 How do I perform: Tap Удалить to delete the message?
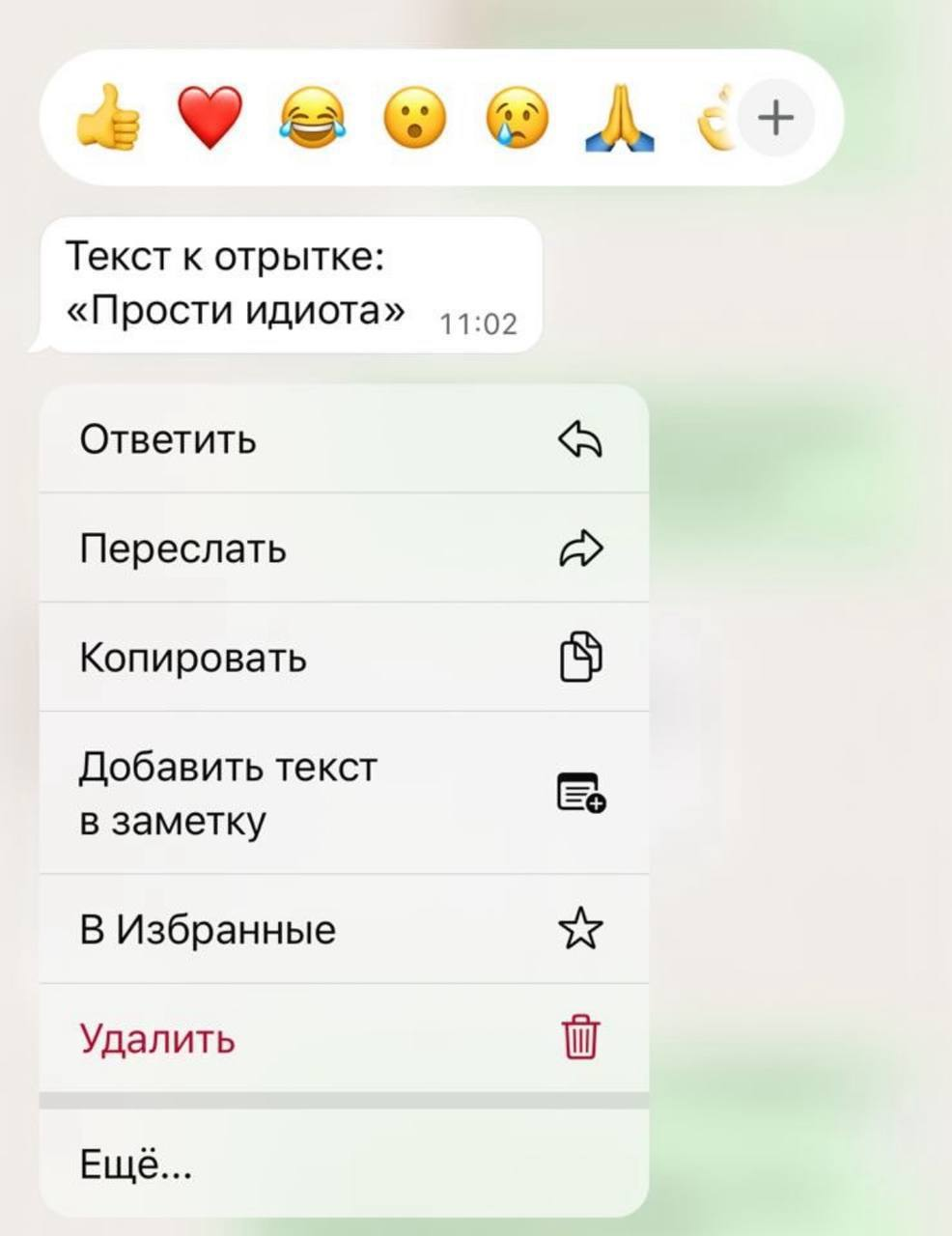coord(344,1039)
